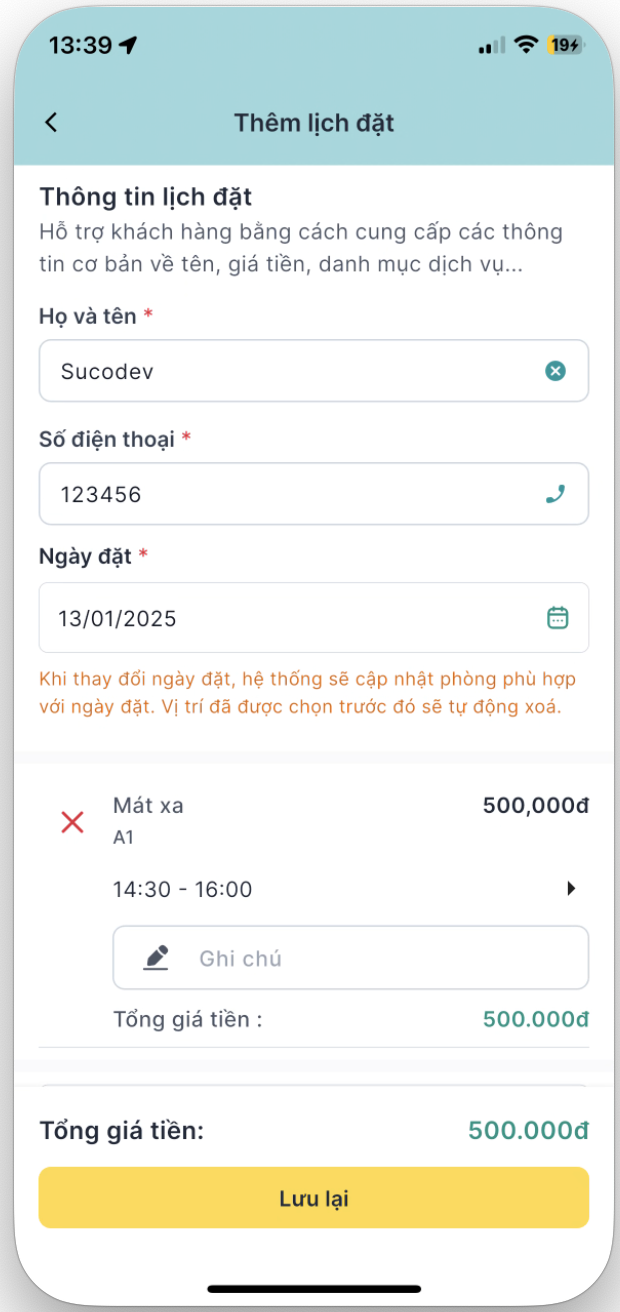Open the Ngày đặt date picker

click(x=290, y=618)
